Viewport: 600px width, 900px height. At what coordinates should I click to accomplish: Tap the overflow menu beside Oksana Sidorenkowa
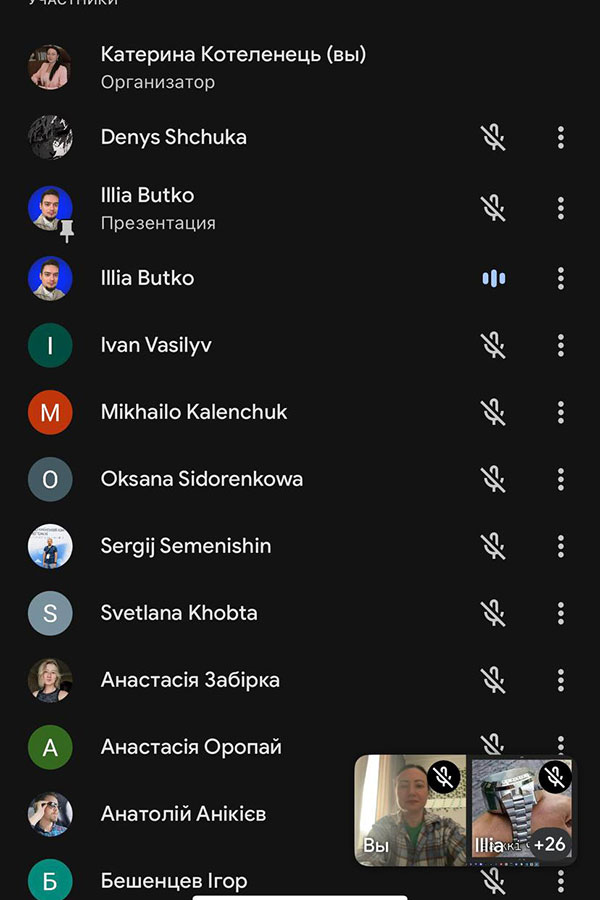click(x=560, y=479)
